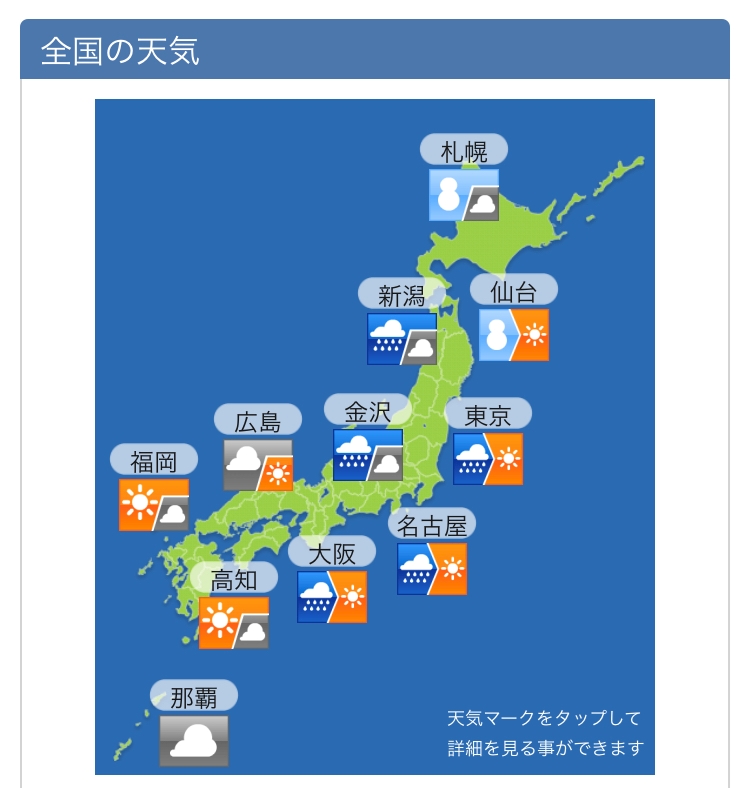Select the Kanazawa weather mark
The image size is (750, 788).
[368, 455]
